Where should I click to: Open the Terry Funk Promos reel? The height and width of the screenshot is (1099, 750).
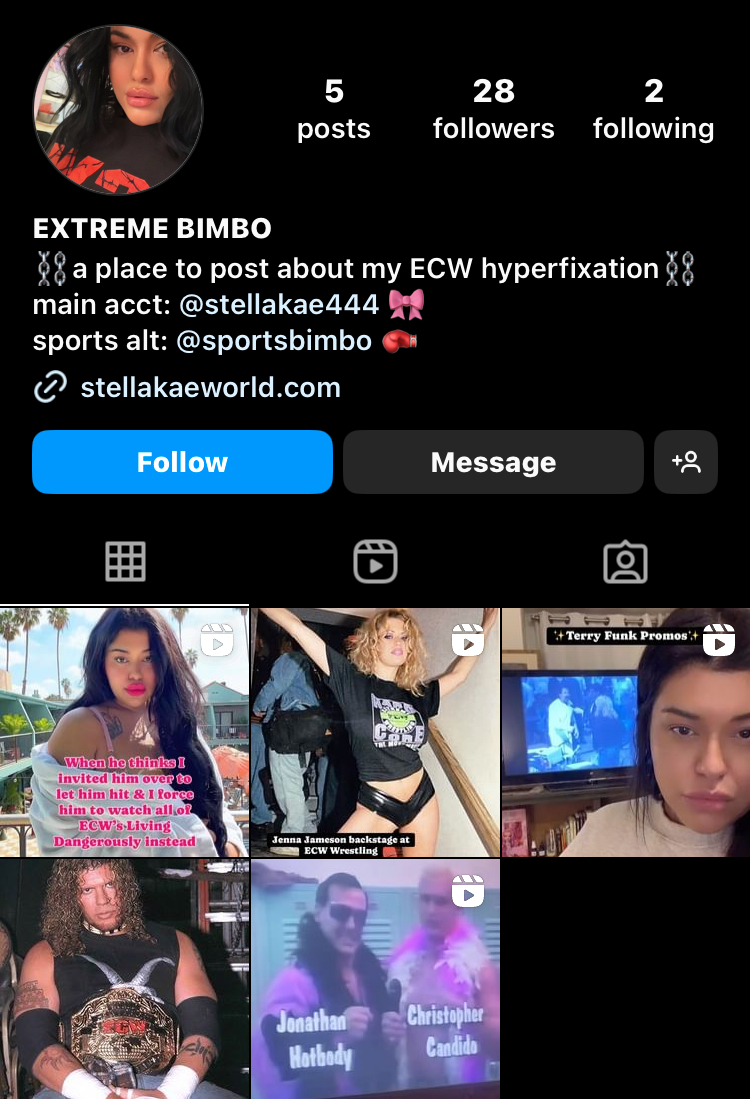pos(626,732)
